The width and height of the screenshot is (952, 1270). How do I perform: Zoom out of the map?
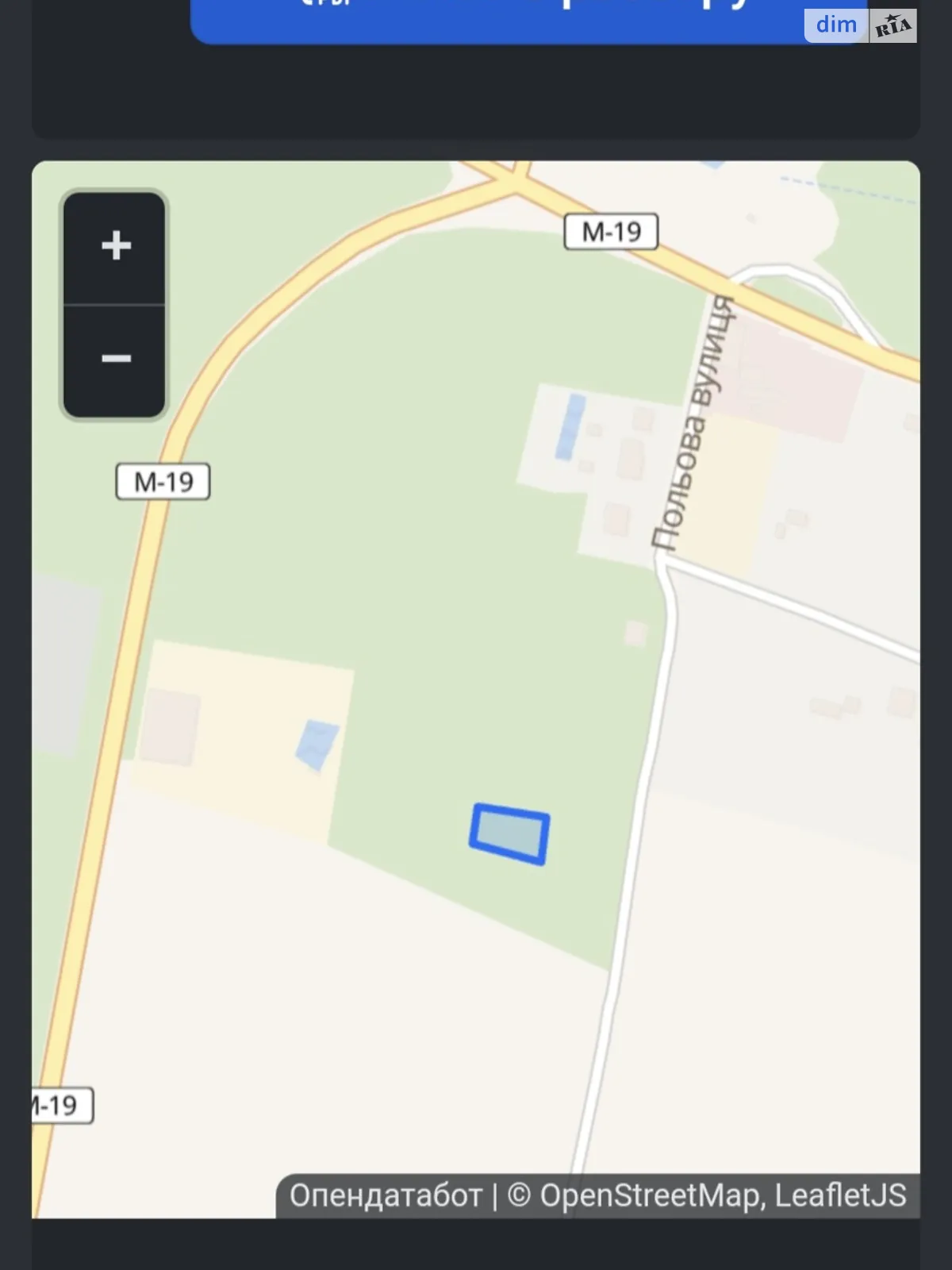pyautogui.click(x=115, y=360)
